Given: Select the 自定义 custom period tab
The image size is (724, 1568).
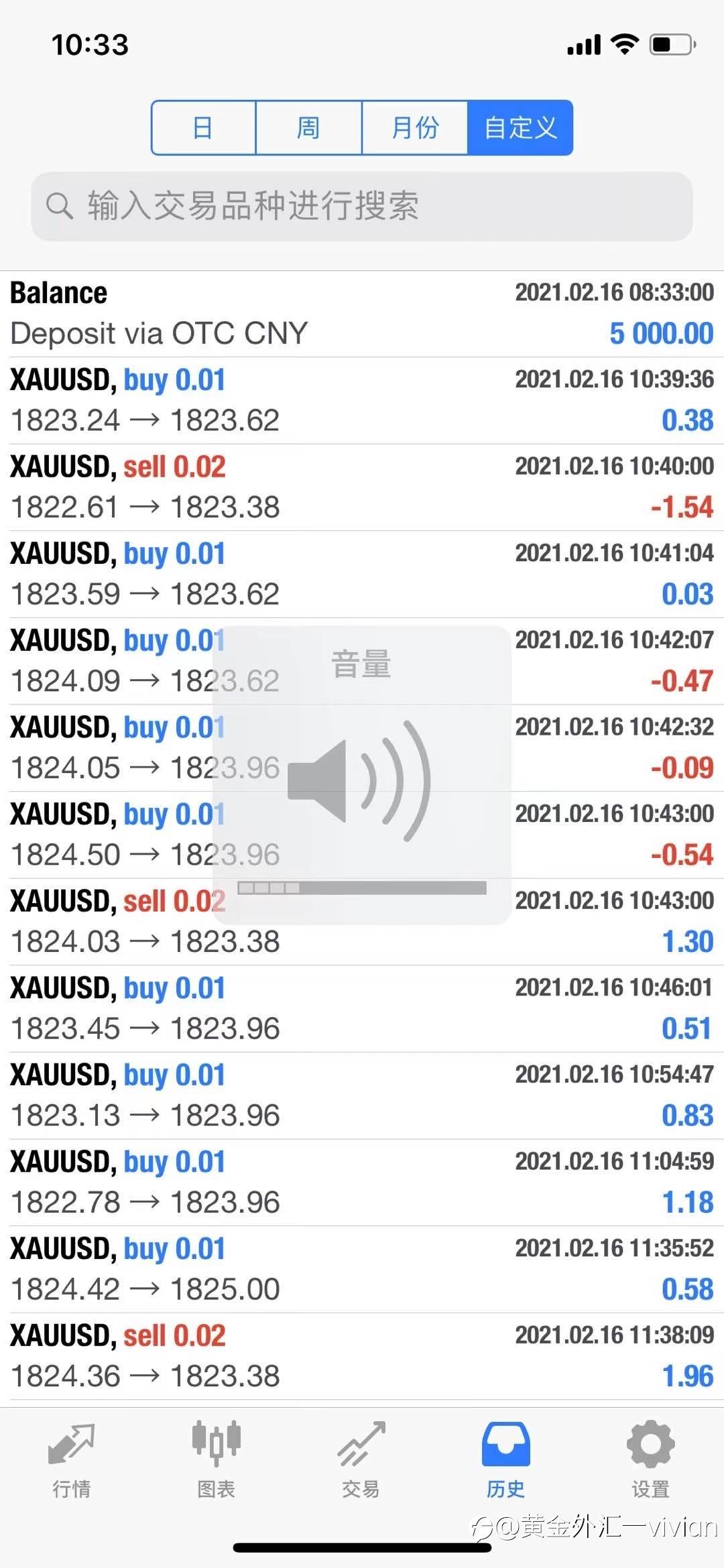Looking at the screenshot, I should (x=520, y=127).
